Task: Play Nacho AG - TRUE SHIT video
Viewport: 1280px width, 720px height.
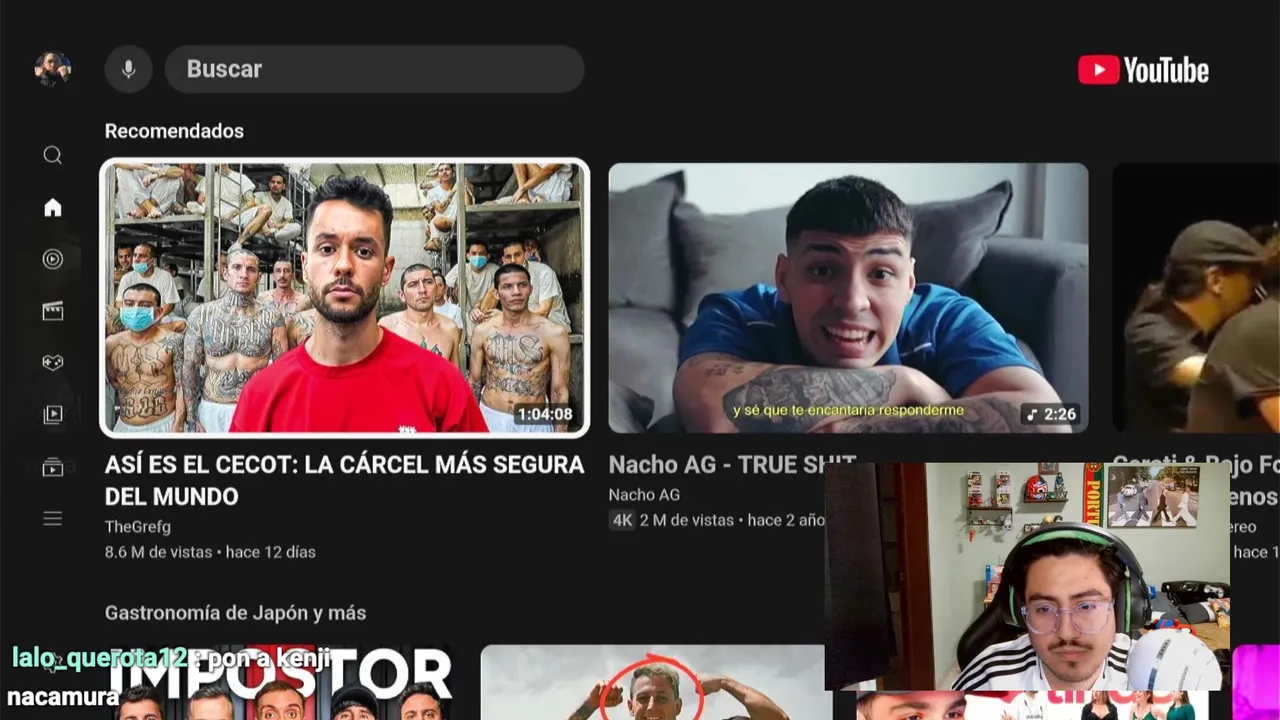Action: pyautogui.click(x=847, y=298)
